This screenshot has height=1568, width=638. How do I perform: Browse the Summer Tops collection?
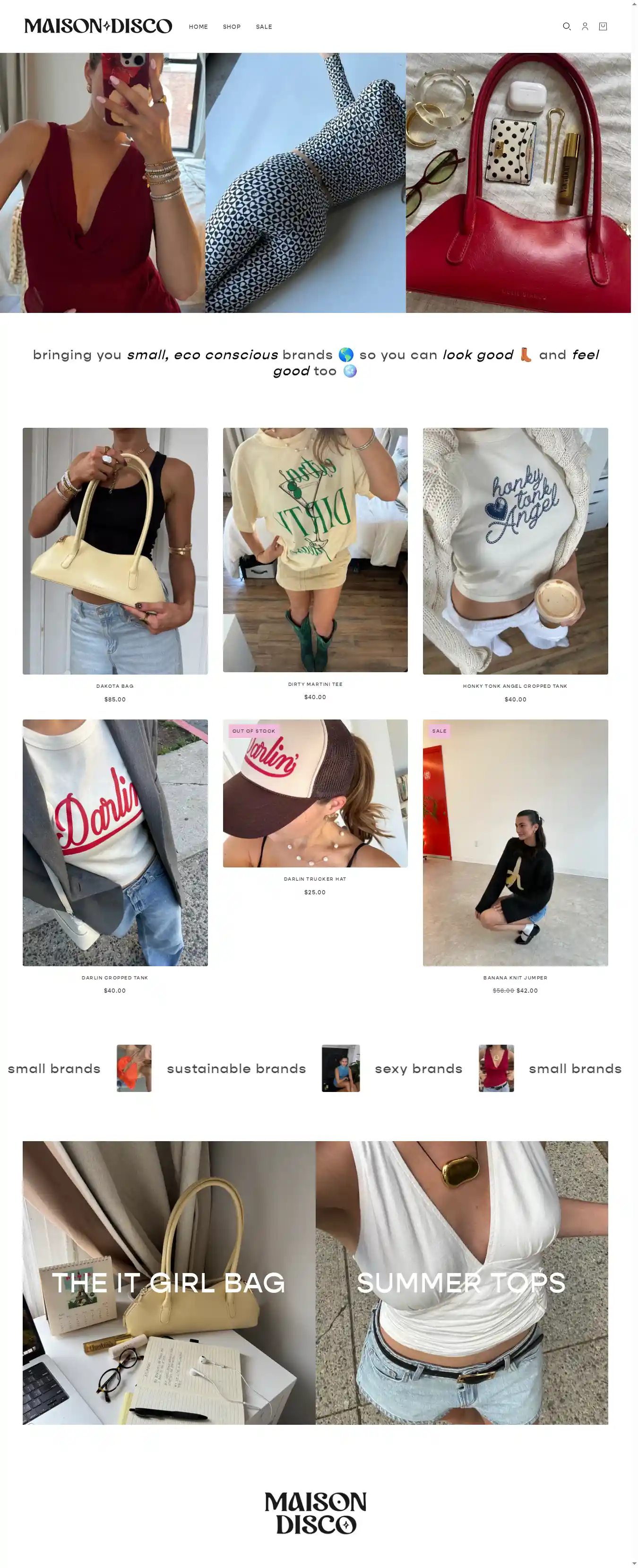coord(461,1282)
